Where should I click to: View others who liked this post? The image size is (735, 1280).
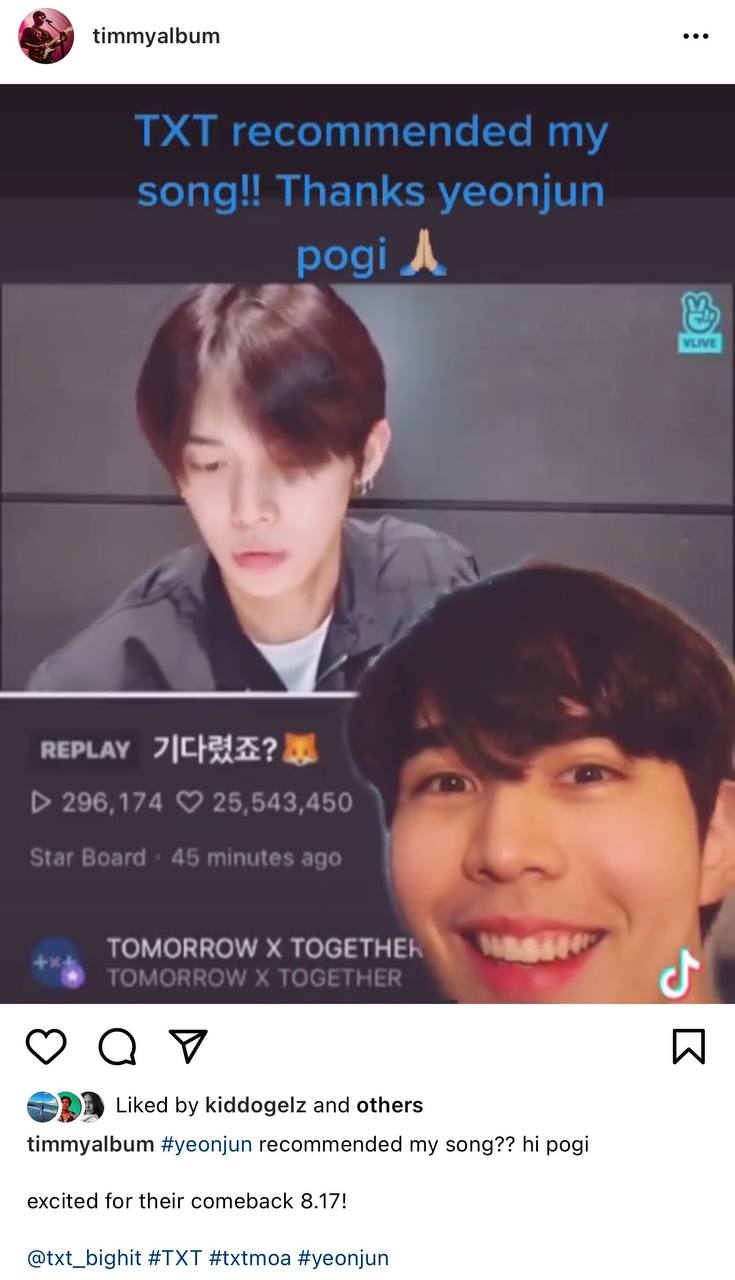click(389, 1105)
